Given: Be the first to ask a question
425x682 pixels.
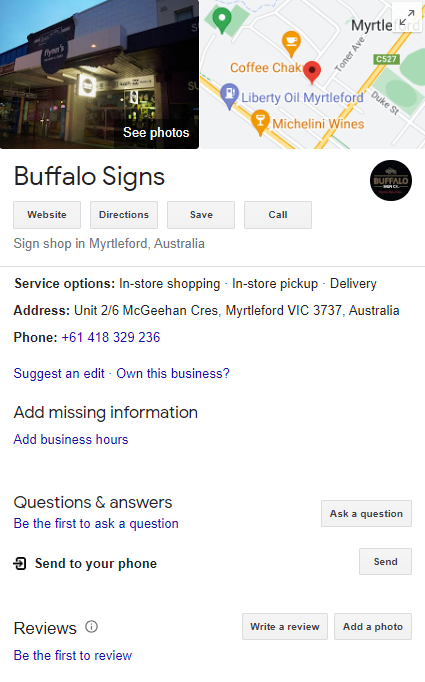Looking at the screenshot, I should click(96, 524).
